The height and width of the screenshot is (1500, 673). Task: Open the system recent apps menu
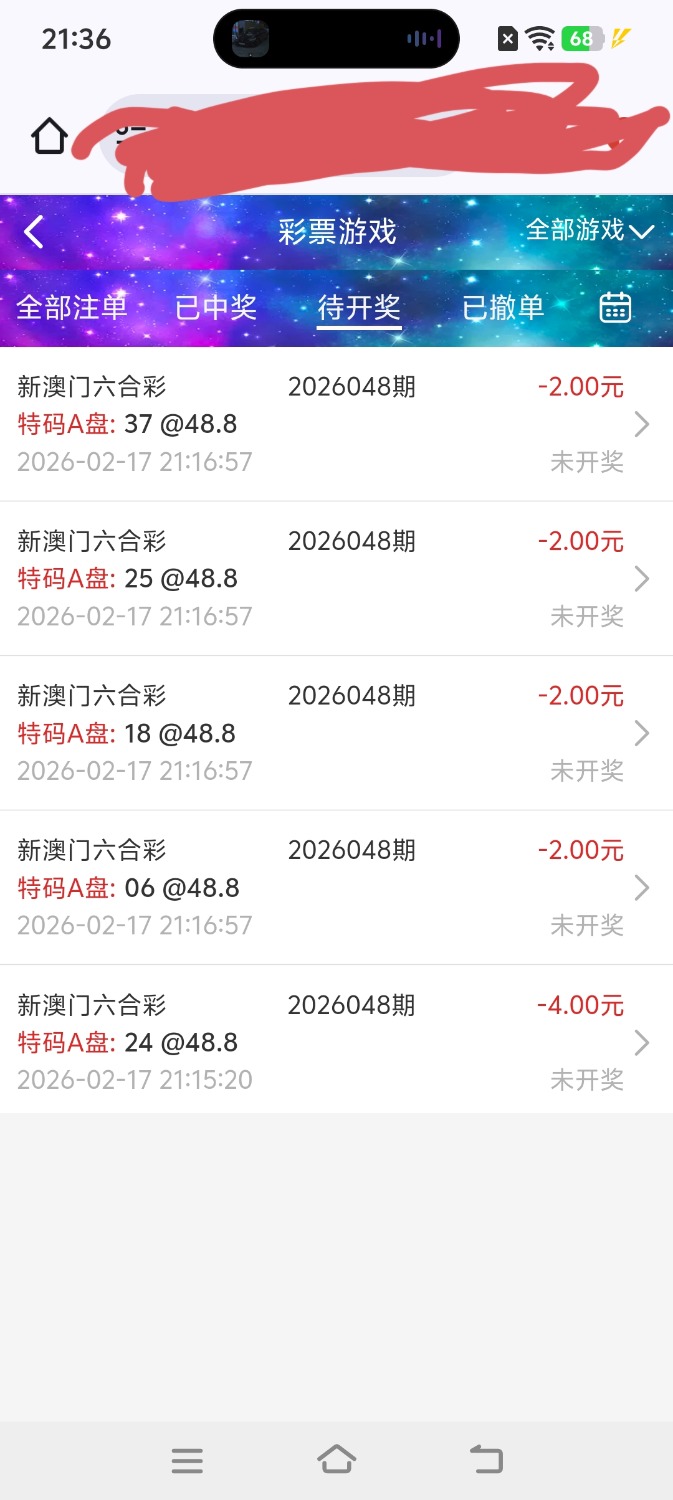point(187,1461)
